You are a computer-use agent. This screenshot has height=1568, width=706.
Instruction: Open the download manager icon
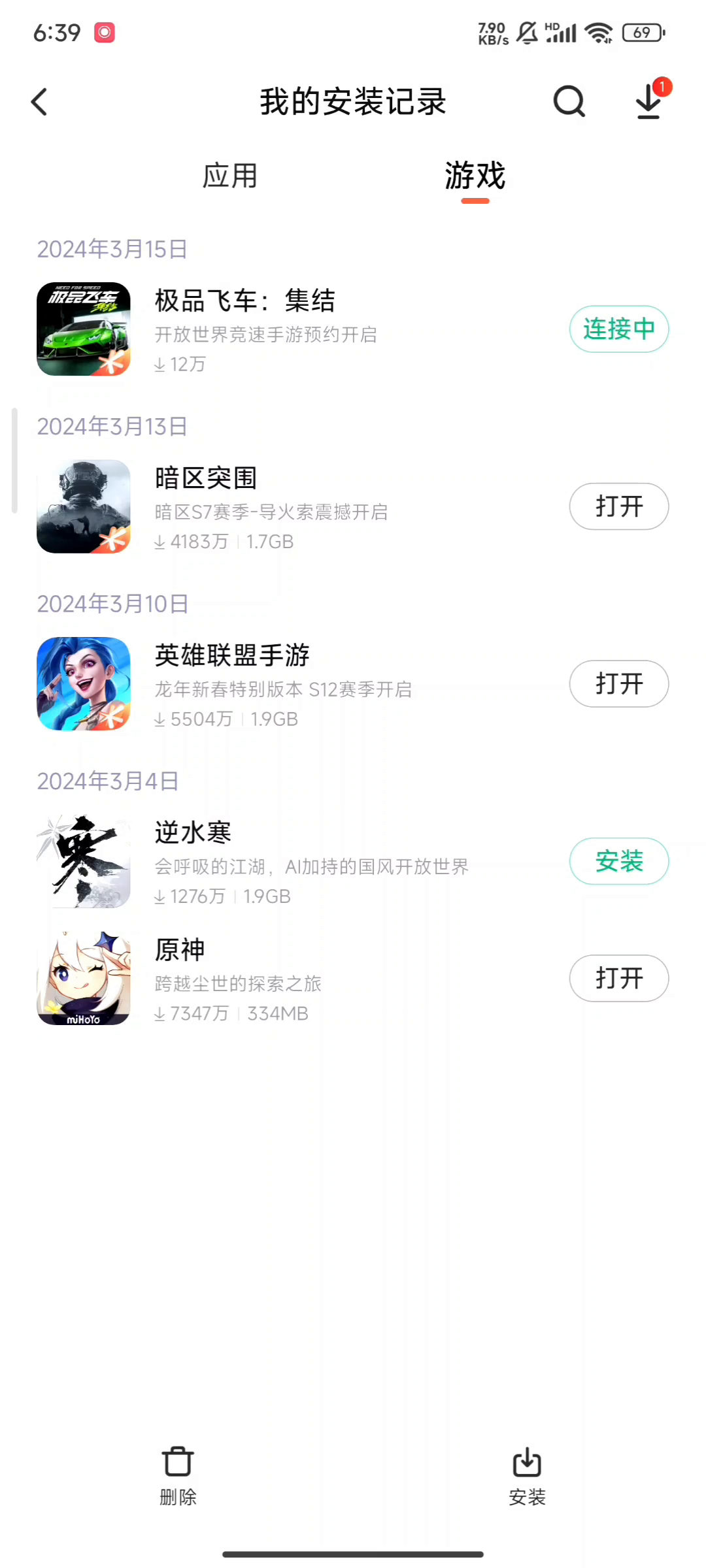click(x=648, y=102)
